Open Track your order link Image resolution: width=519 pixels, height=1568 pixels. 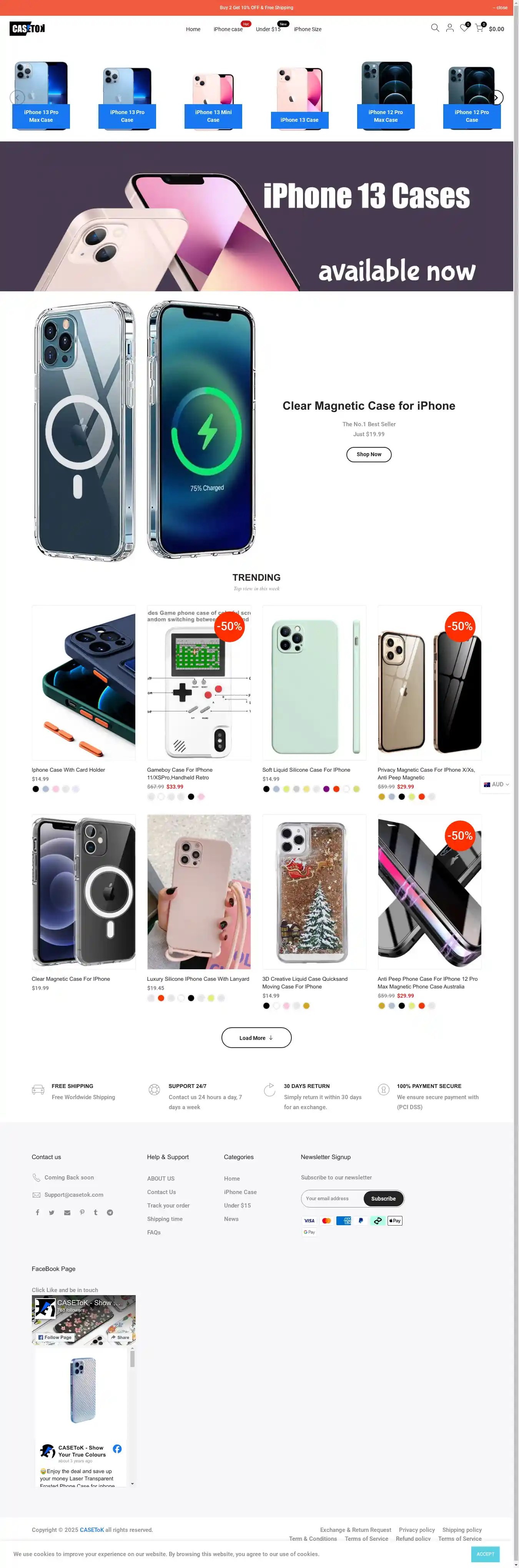click(168, 1205)
